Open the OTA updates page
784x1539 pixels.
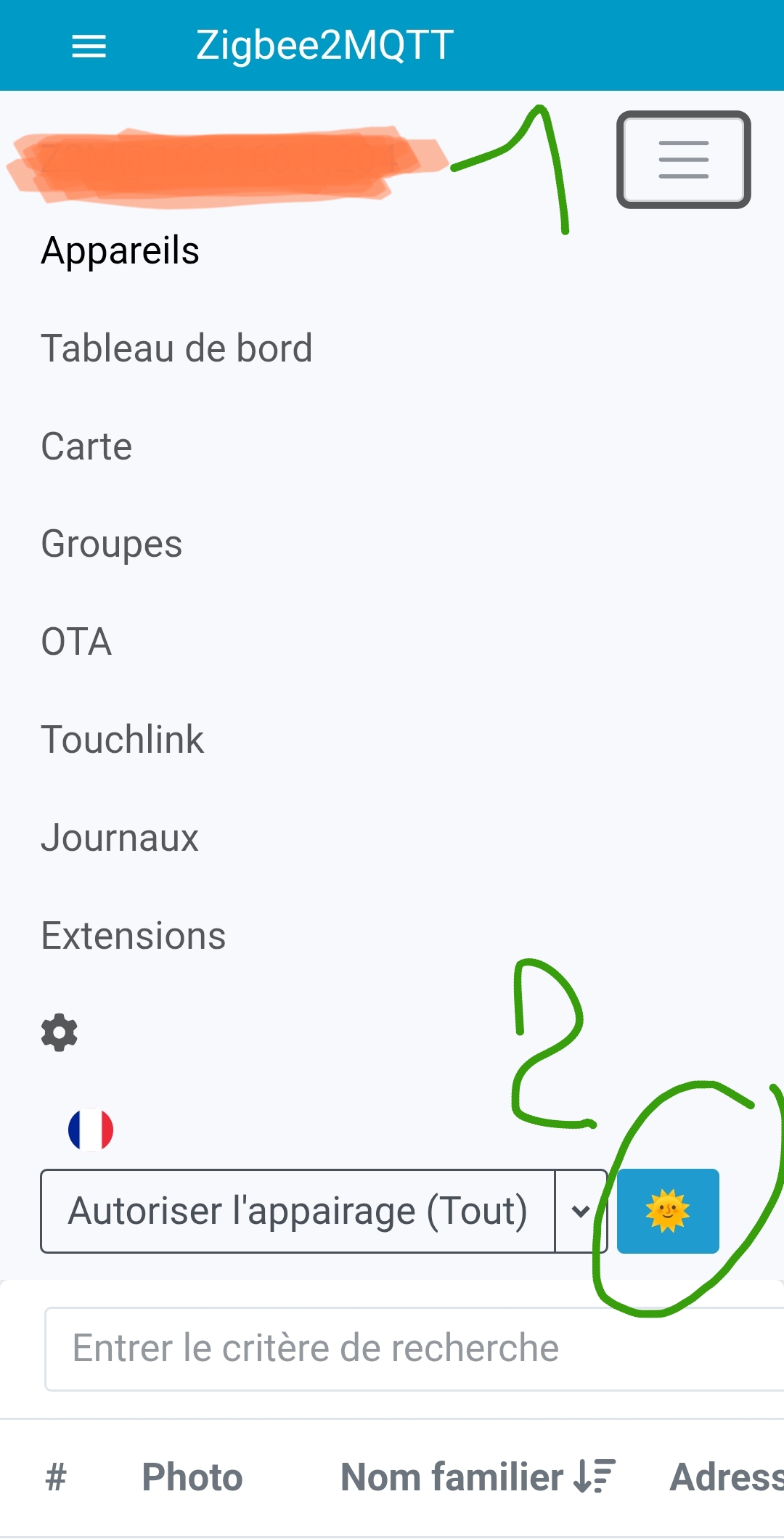click(76, 642)
